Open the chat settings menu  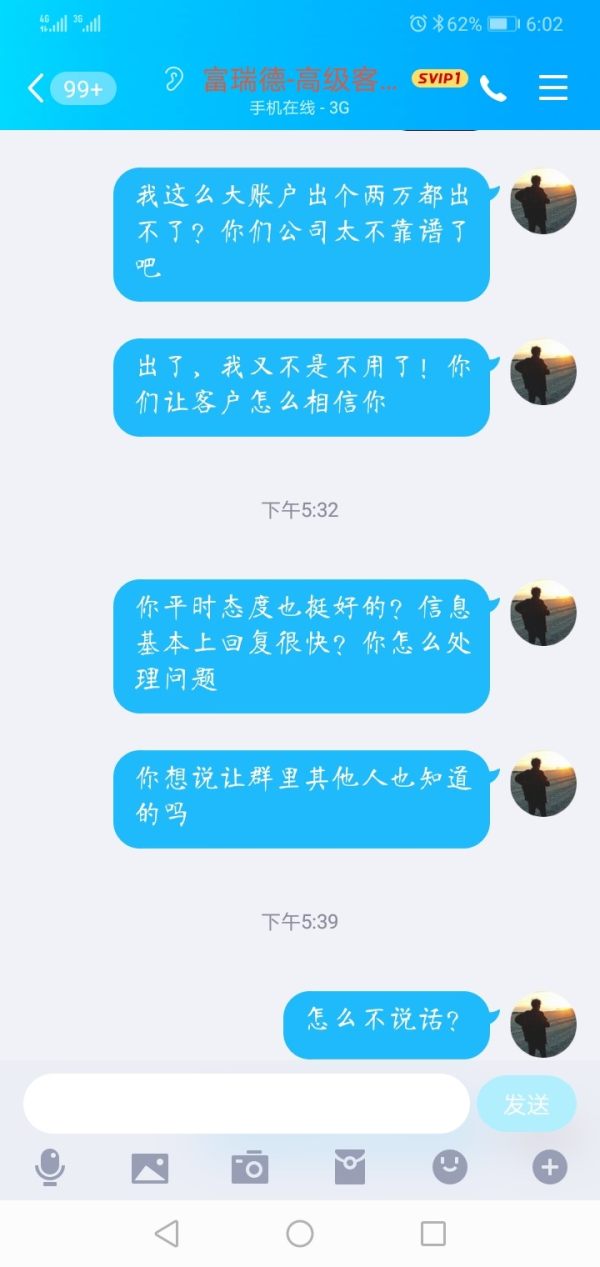pyautogui.click(x=553, y=89)
